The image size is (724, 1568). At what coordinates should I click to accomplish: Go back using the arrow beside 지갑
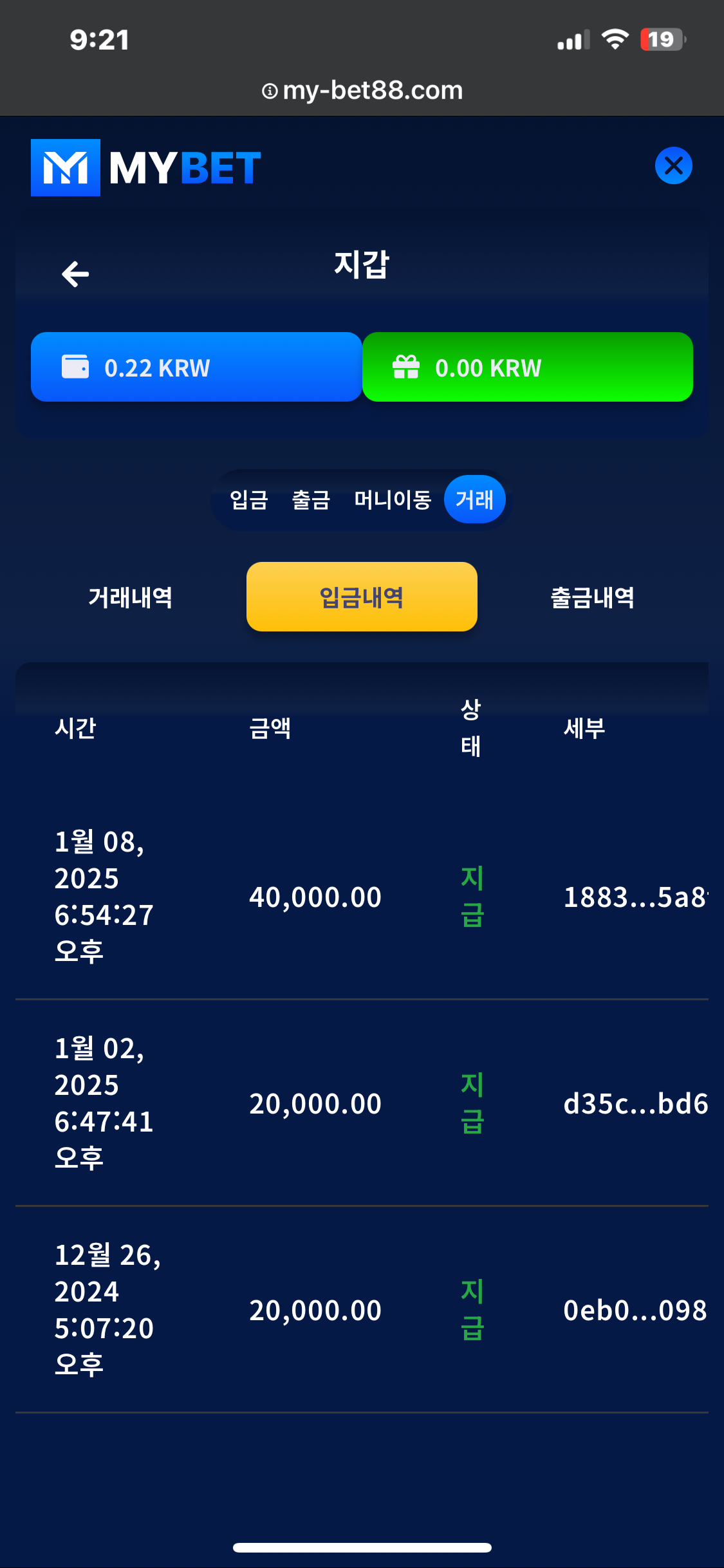pos(75,274)
